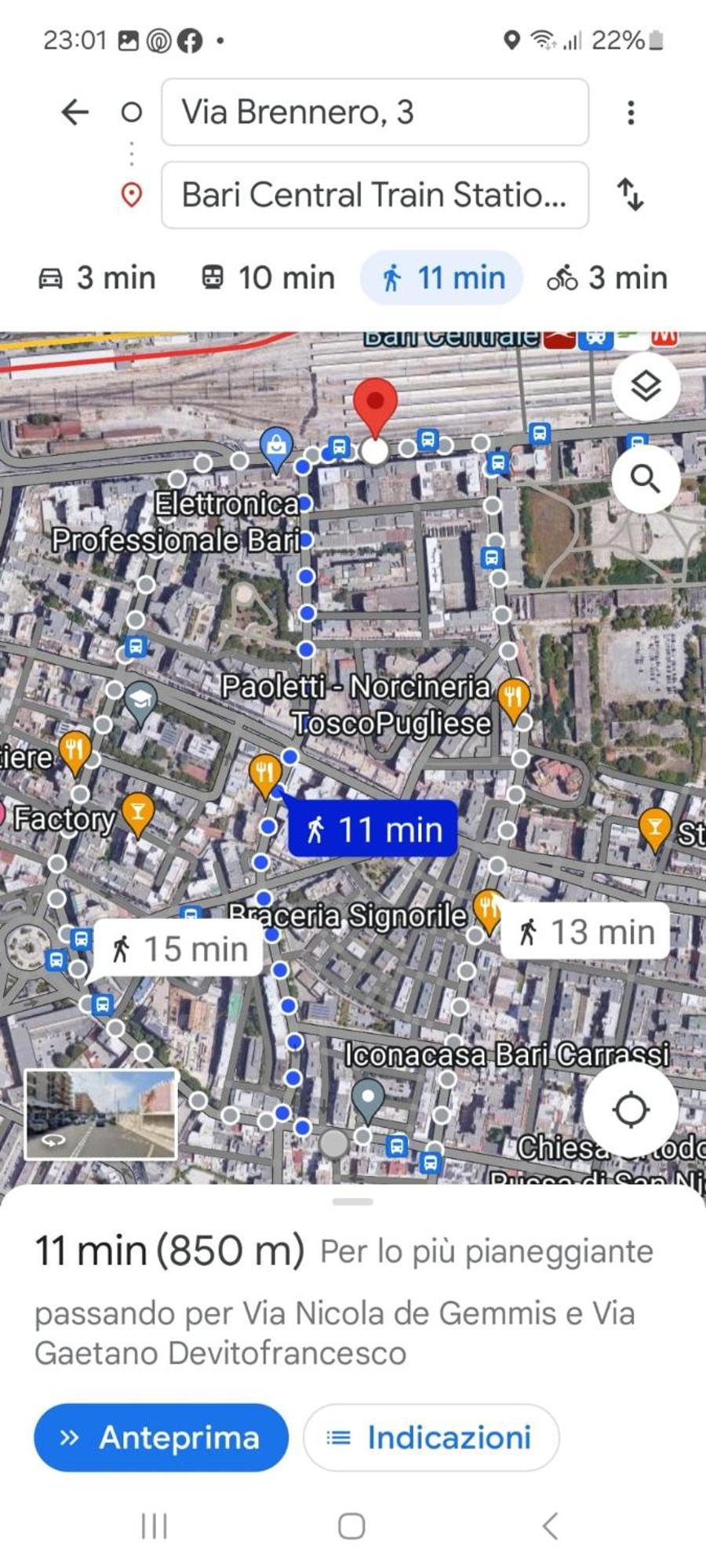
Task: Edit the starting point Via Brennero, 3
Action: click(375, 112)
